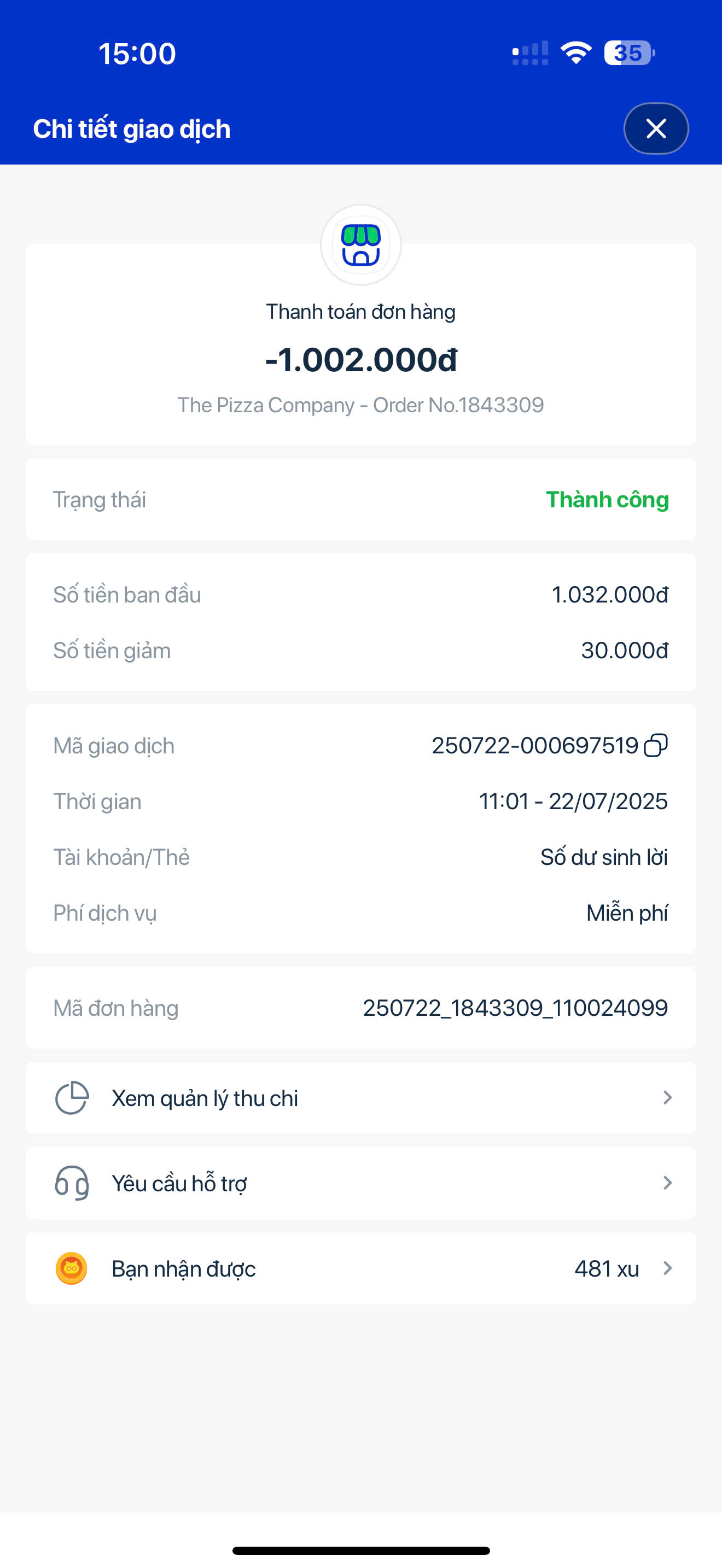Close the transaction details screen
Screen dimensions: 722x1568
pyautogui.click(x=656, y=128)
